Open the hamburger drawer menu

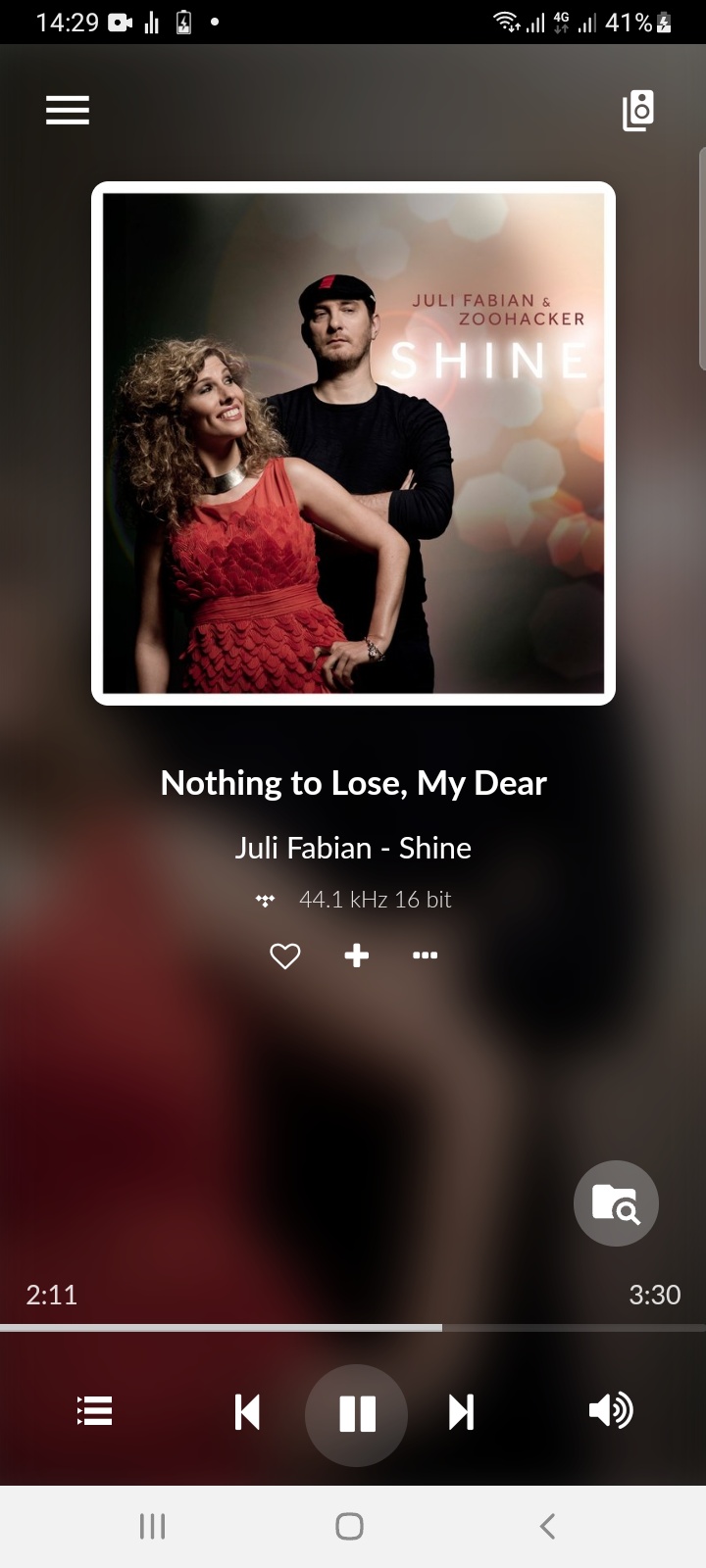pos(68,110)
